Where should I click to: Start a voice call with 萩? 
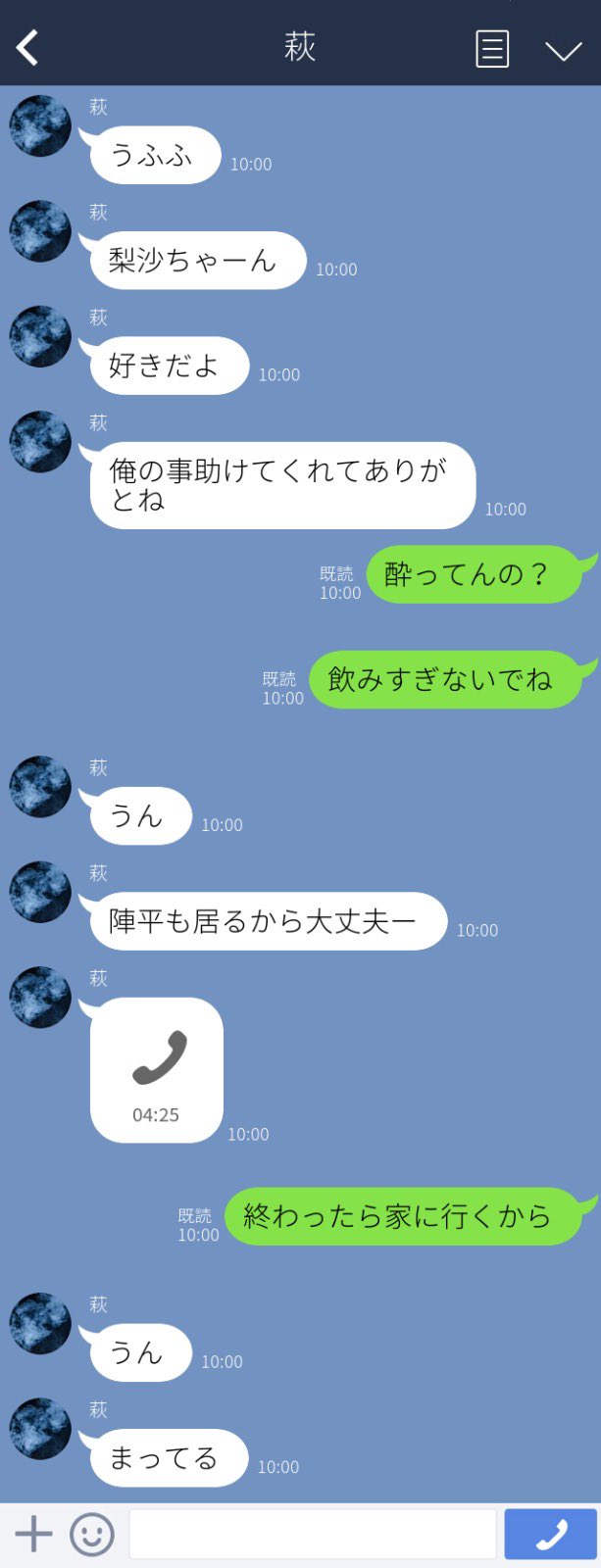(x=550, y=1534)
